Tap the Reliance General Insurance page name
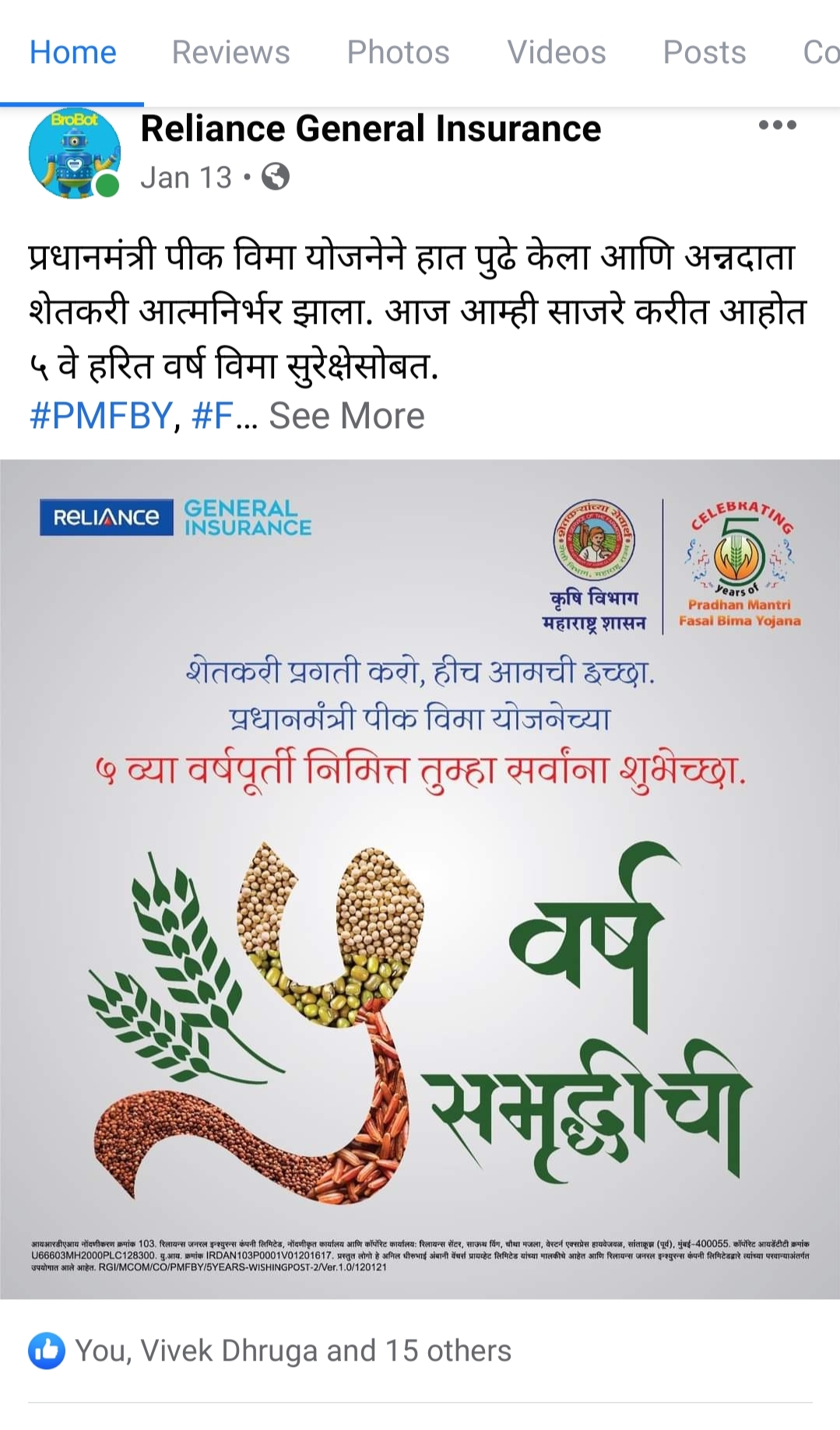840x1430 pixels. (x=371, y=128)
